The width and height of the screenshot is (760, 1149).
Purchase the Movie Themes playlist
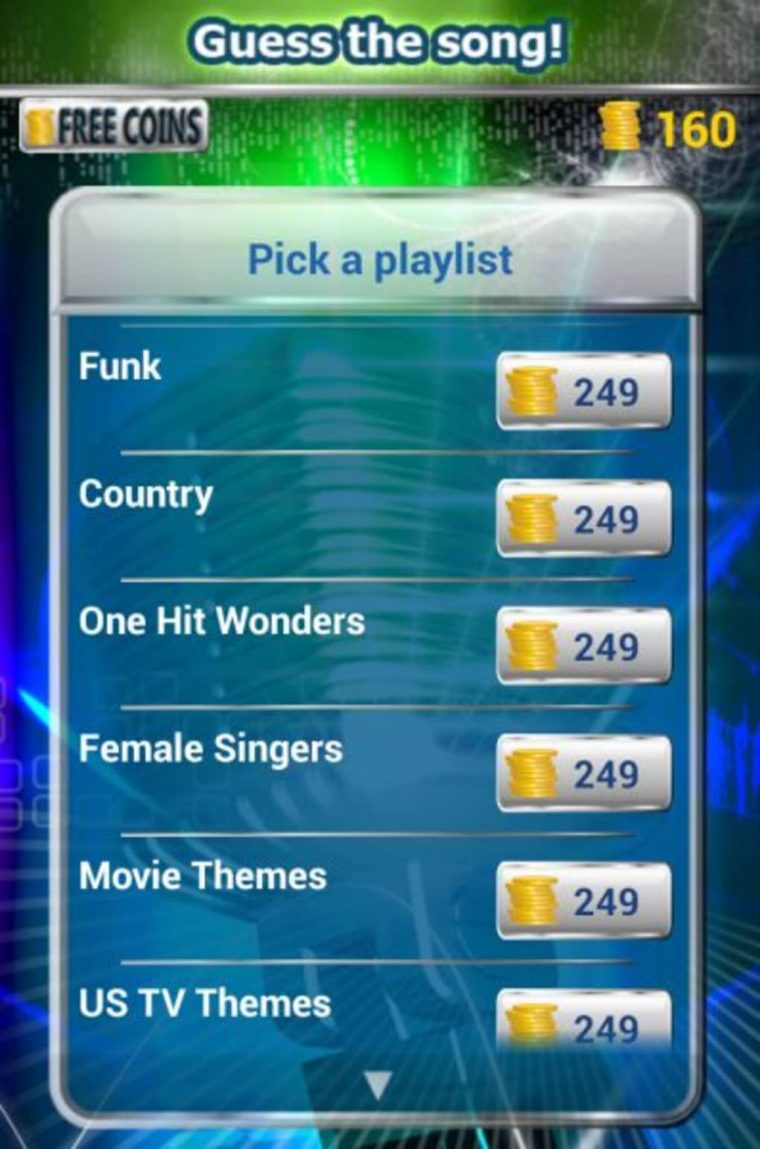584,900
